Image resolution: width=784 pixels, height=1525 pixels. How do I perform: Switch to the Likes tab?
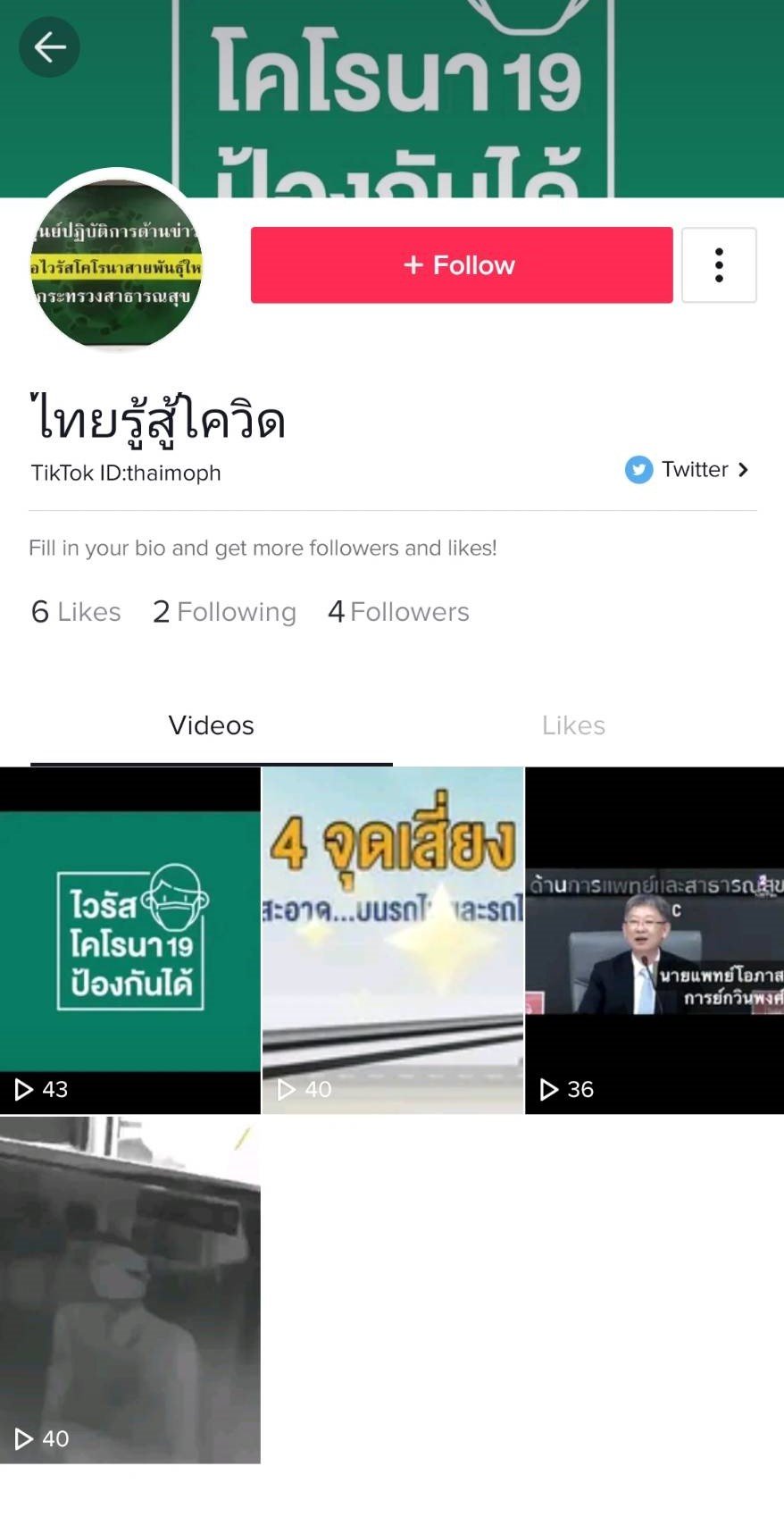573,725
